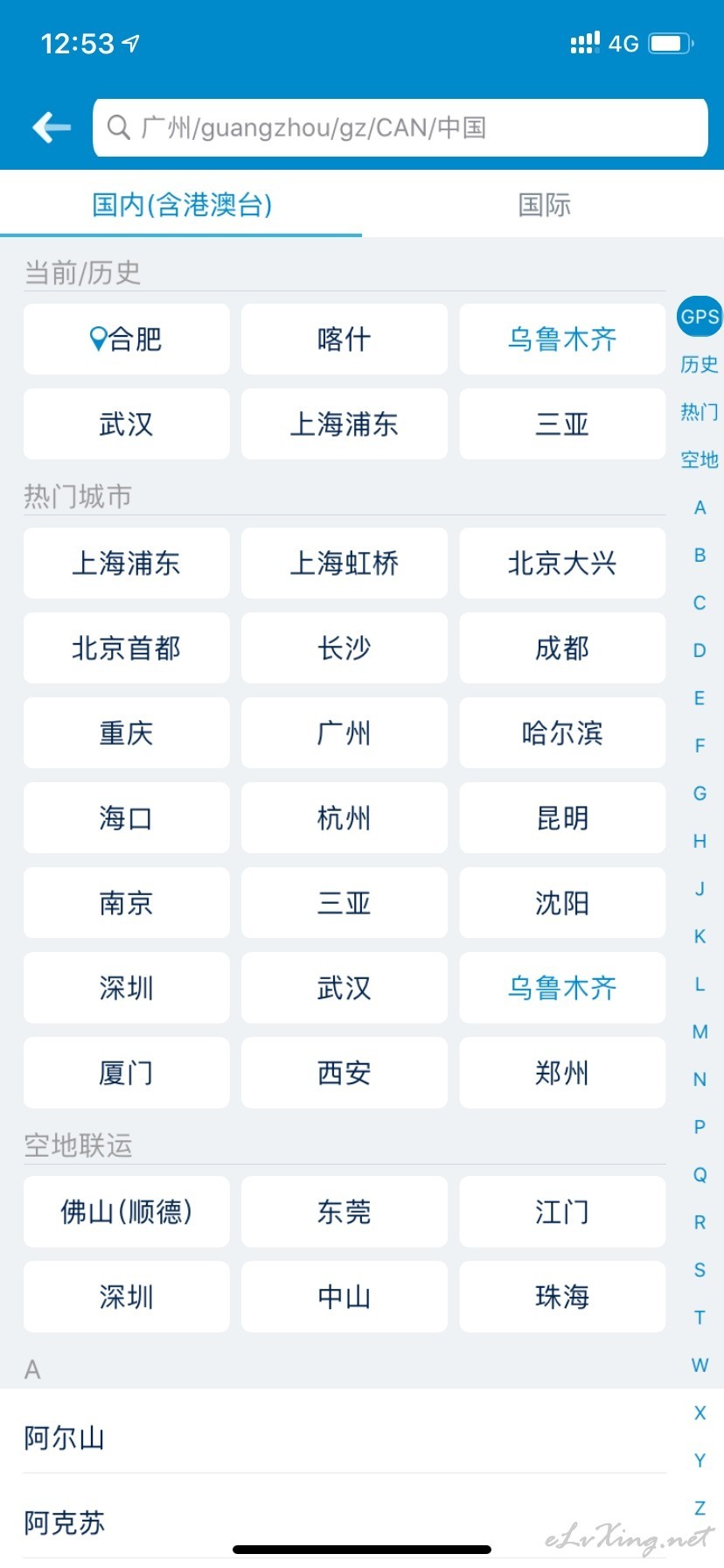Choose 阿克苏 from the list
This screenshot has width=724, height=1568.
click(345, 1522)
